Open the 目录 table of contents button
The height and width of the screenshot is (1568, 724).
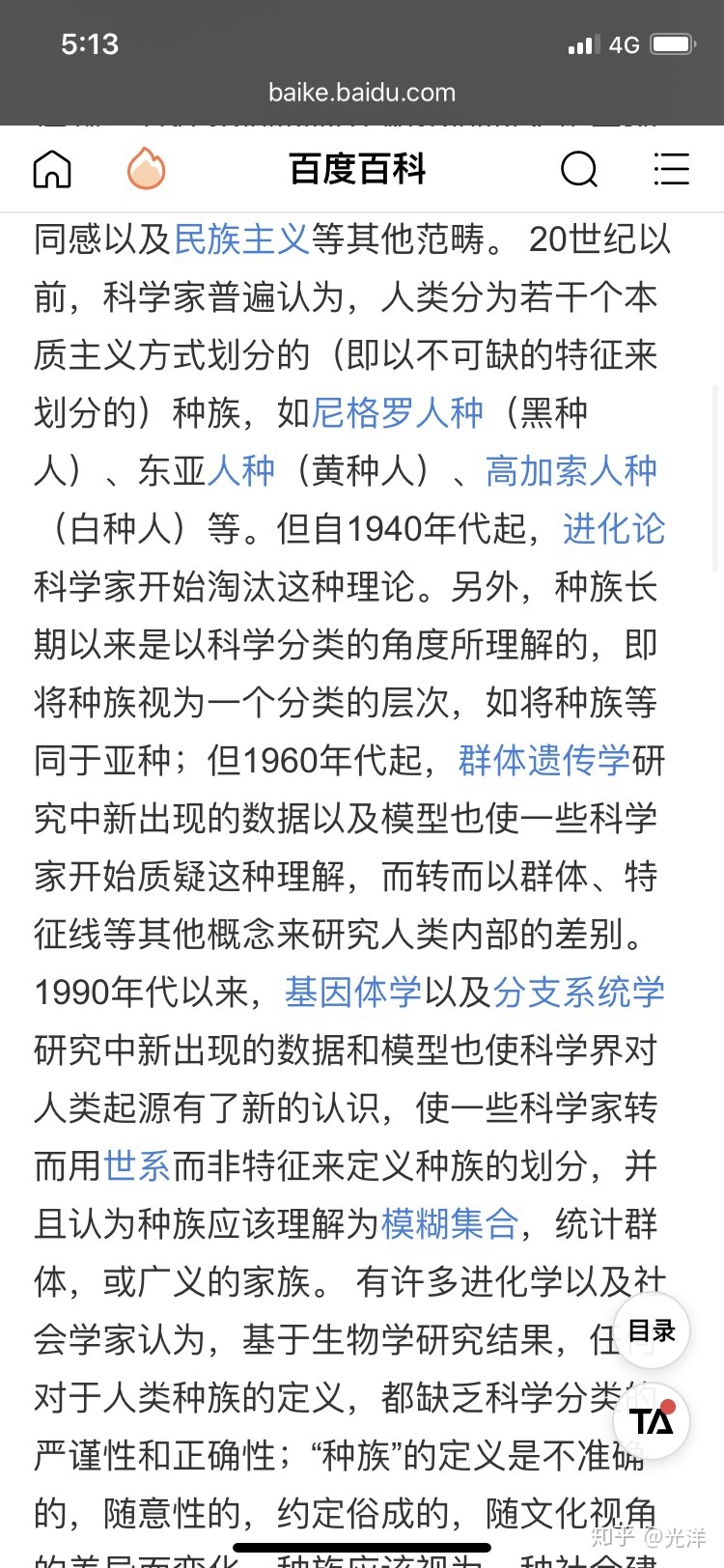652,1331
